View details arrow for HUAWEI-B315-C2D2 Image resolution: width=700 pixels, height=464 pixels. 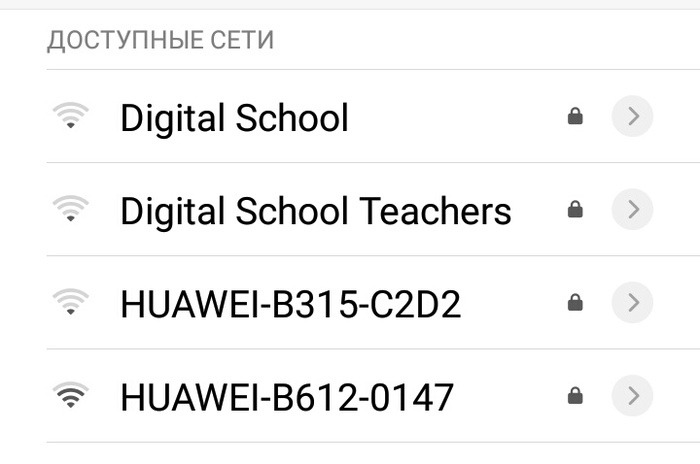pos(632,303)
